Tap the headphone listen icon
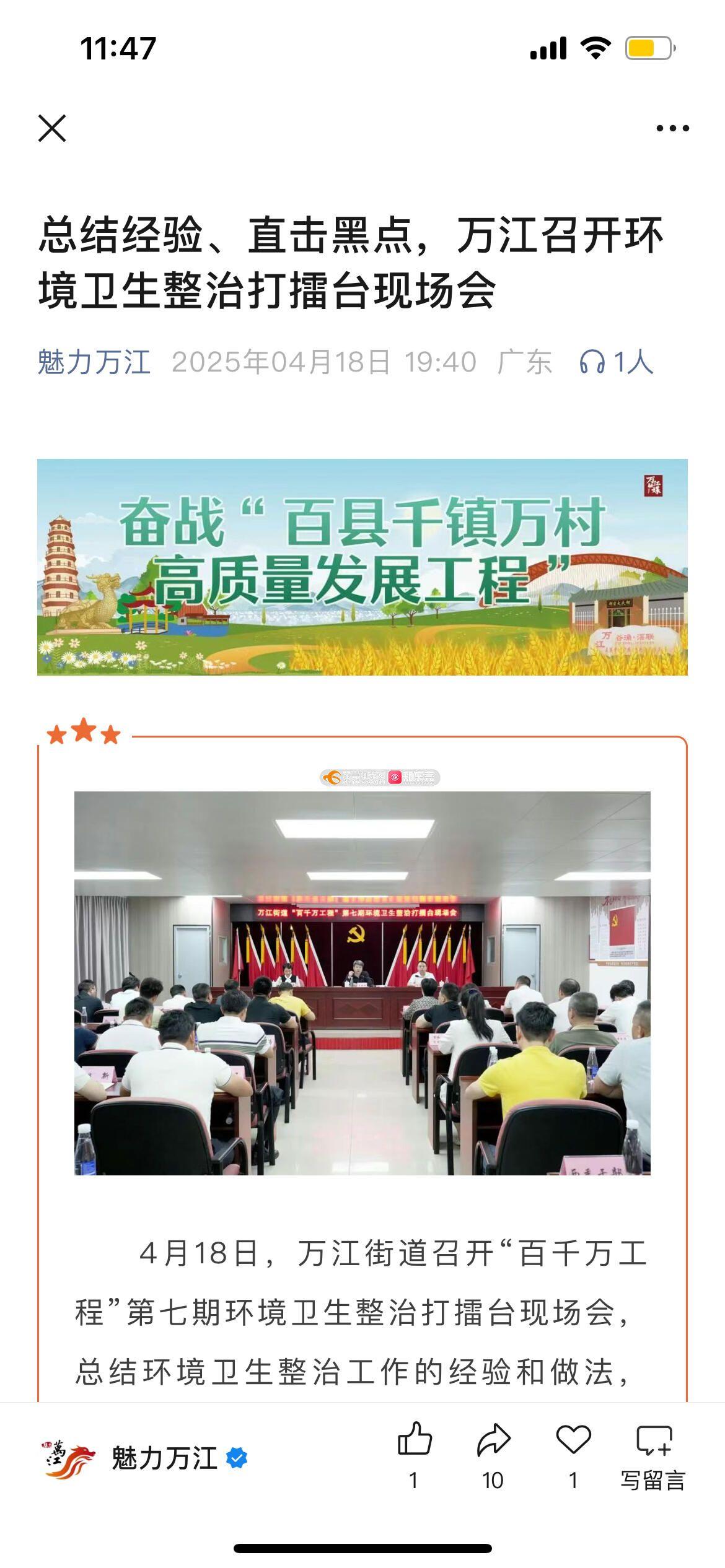Viewport: 725px width, 1568px height. tap(592, 362)
